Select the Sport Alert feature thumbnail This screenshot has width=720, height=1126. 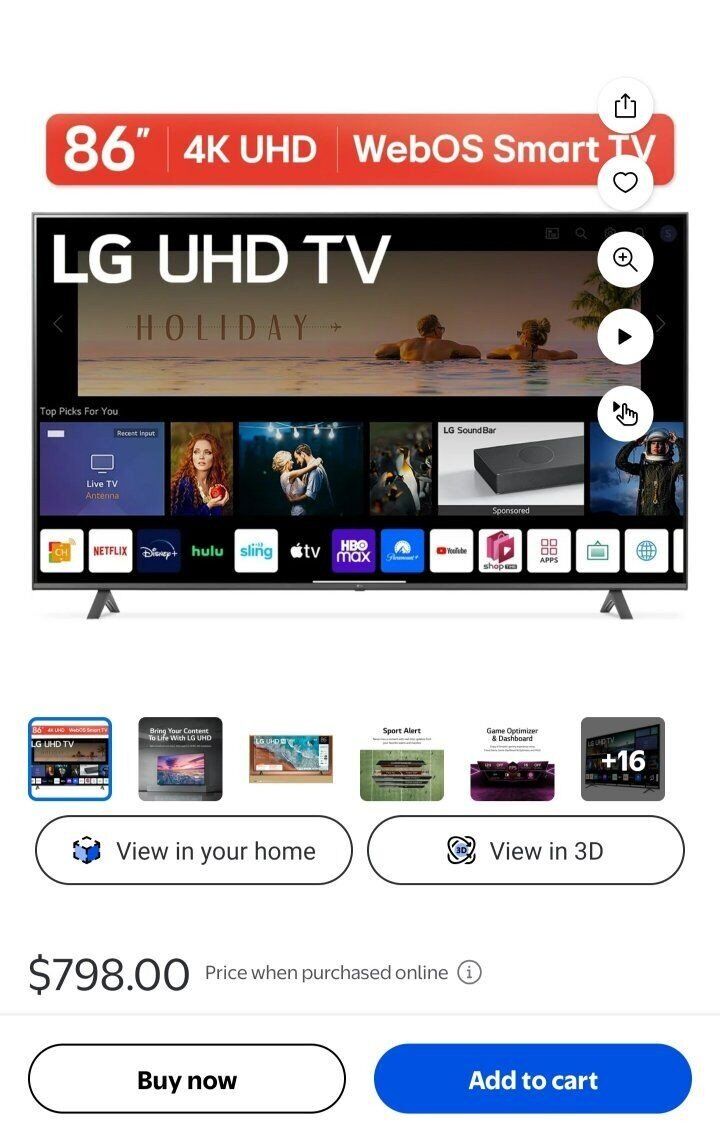[400, 760]
